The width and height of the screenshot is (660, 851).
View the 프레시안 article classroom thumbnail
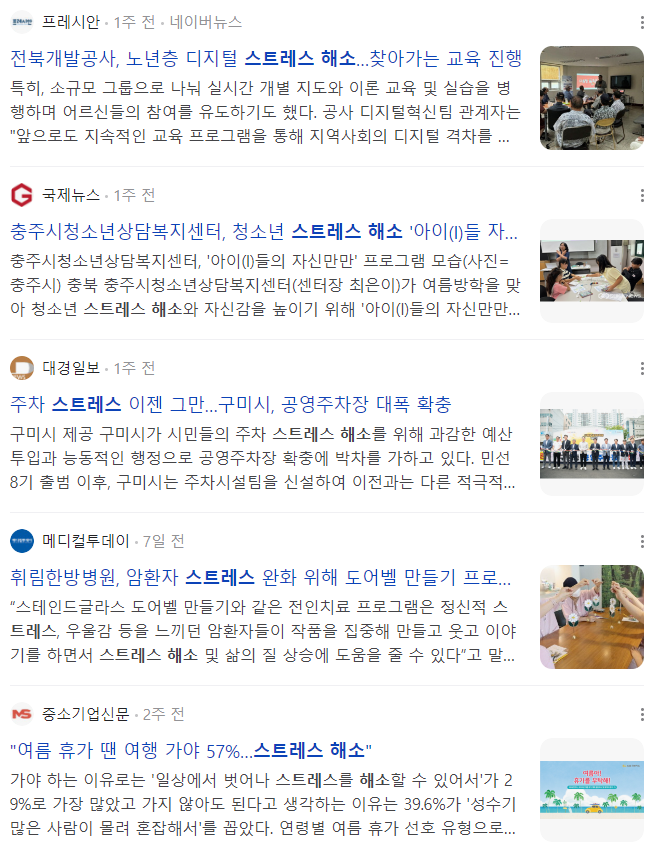tap(591, 98)
